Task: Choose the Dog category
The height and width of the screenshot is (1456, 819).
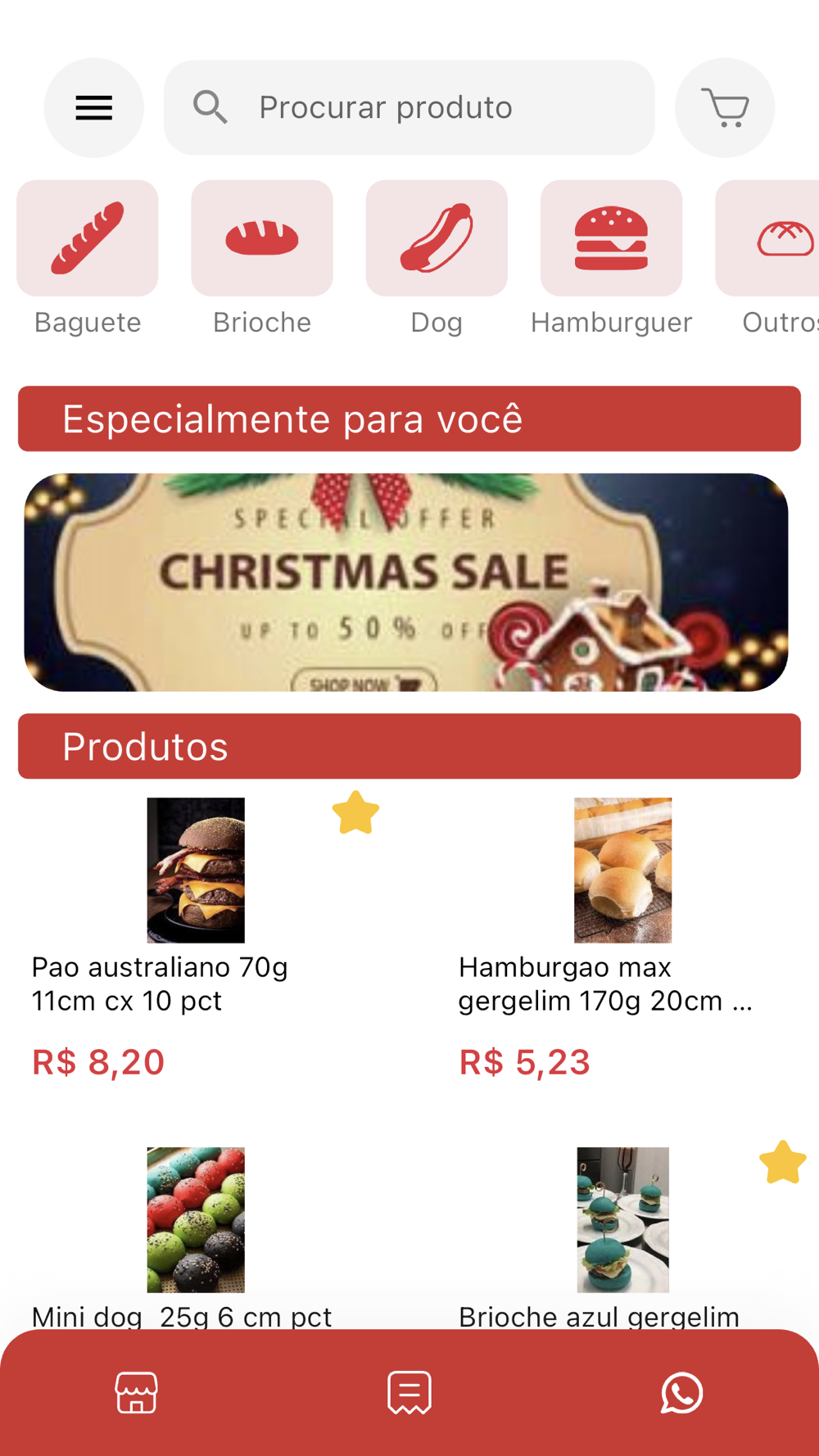Action: click(437, 238)
